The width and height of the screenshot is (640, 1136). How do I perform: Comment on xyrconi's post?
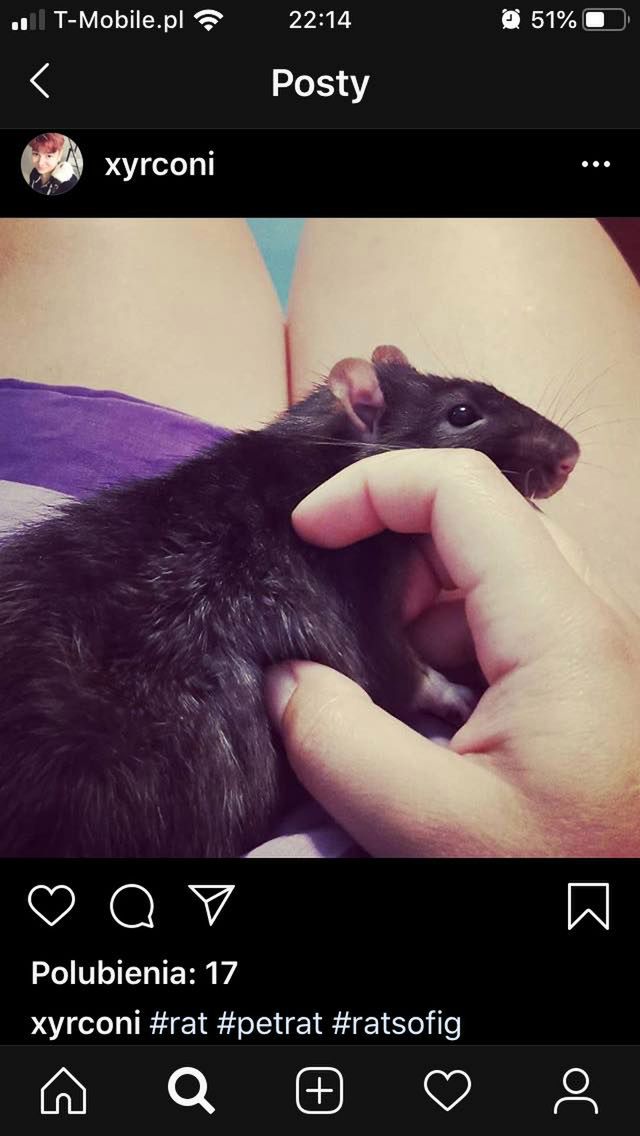pos(131,906)
